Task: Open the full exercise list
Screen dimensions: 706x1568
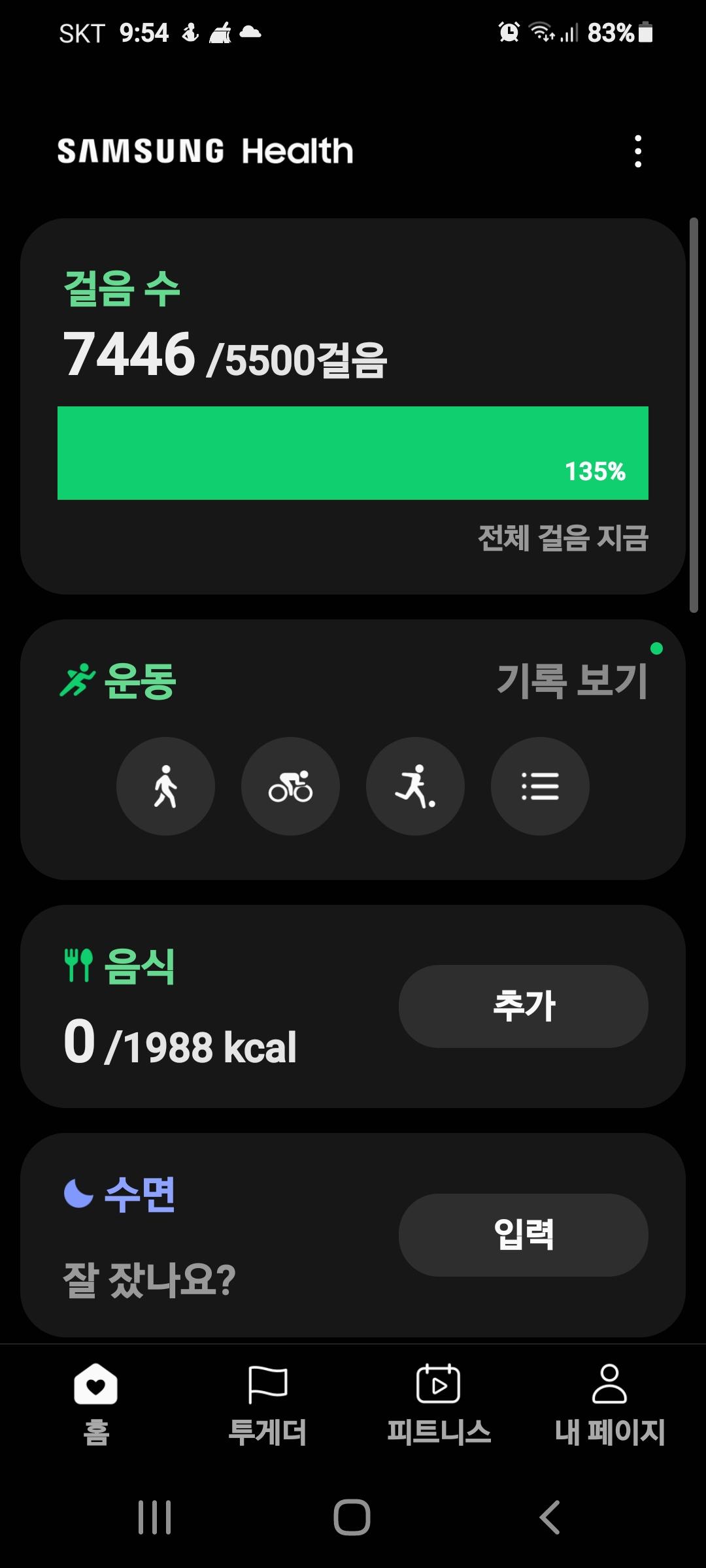Action: (x=540, y=786)
